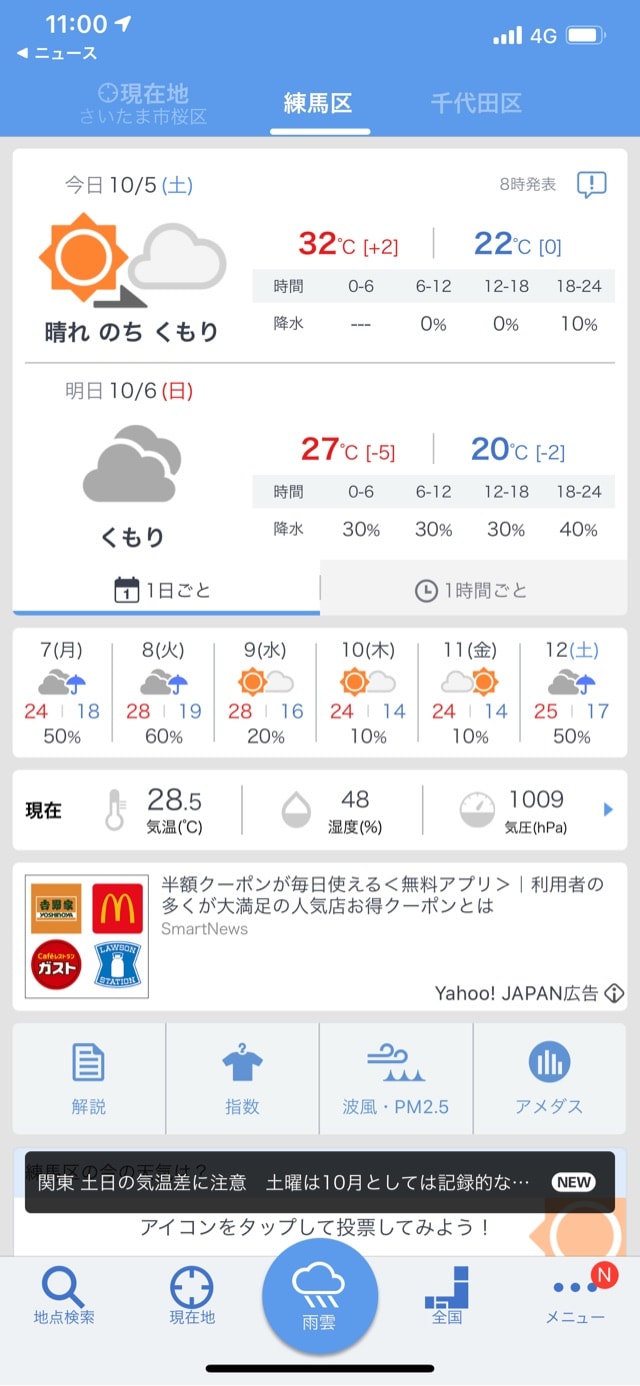Viewport: 640px width, 1386px height.
Task: Open the 解説 weather commentary
Action: (89, 1078)
